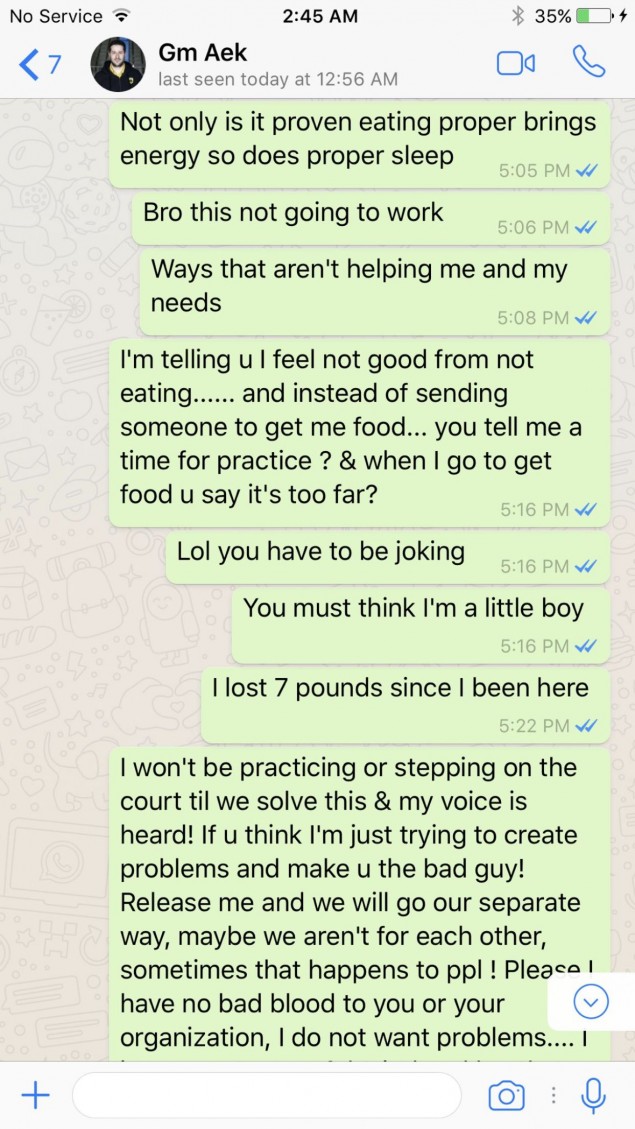Go back to the chats list
635x1129 pixels.
pyautogui.click(x=38, y=65)
